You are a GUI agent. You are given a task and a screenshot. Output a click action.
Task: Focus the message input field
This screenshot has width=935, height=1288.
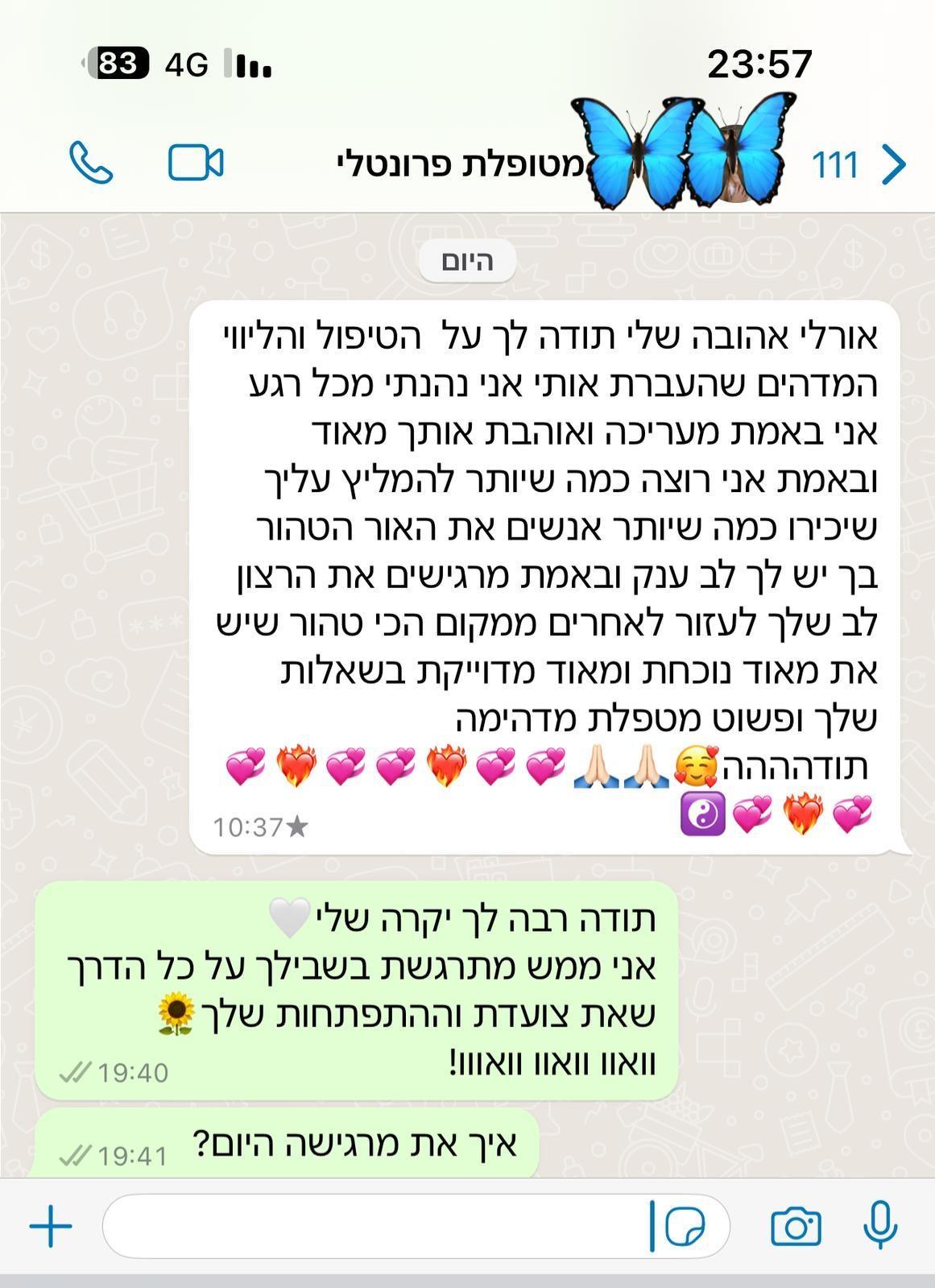[x=370, y=1226]
